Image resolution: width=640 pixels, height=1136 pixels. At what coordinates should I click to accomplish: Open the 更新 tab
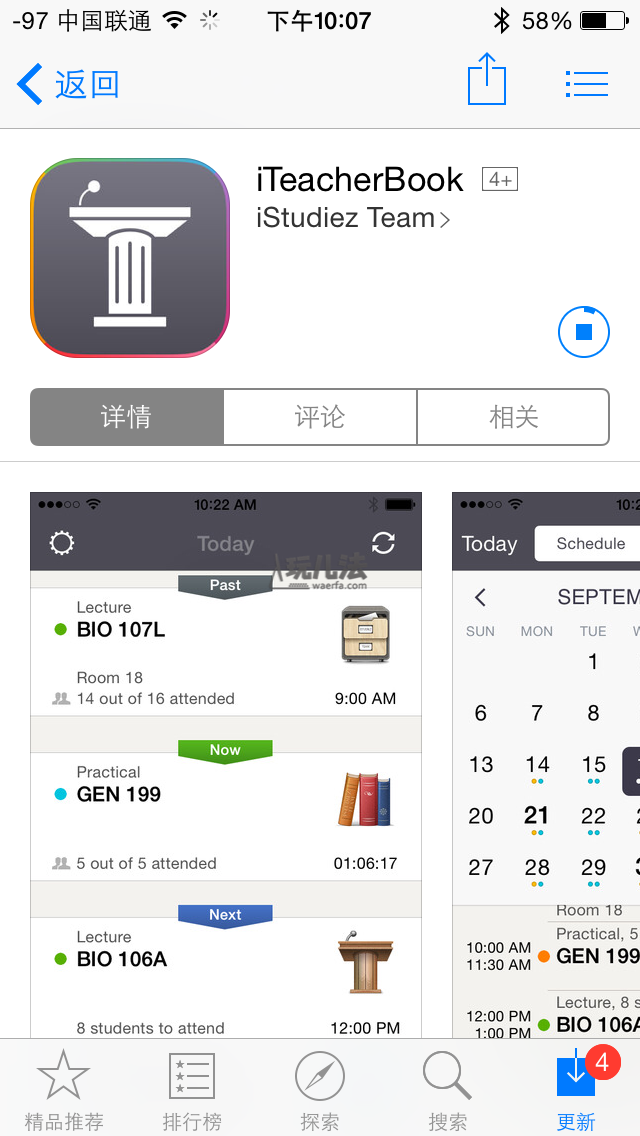coord(576,1092)
